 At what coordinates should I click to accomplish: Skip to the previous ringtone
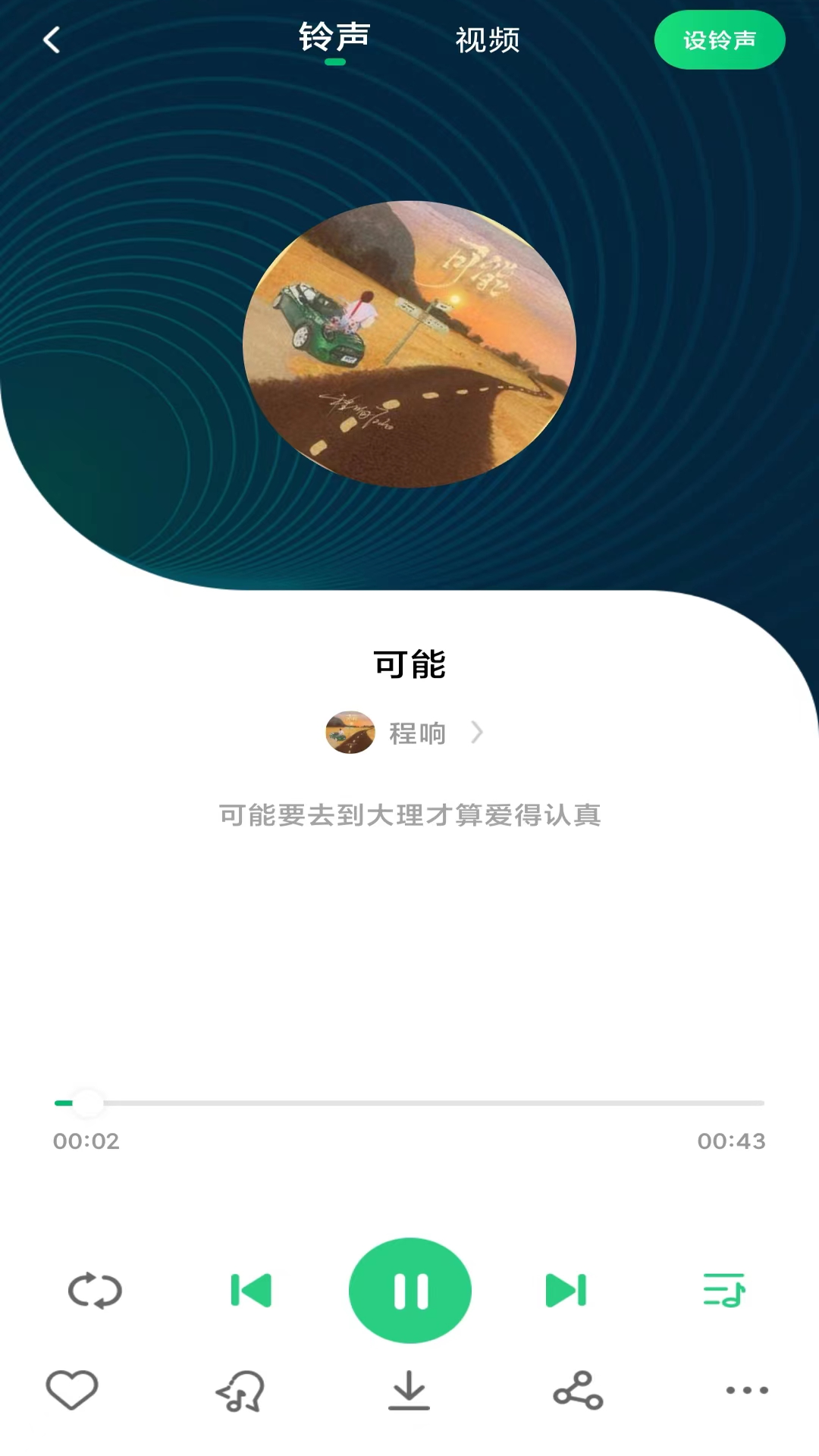point(251,1290)
